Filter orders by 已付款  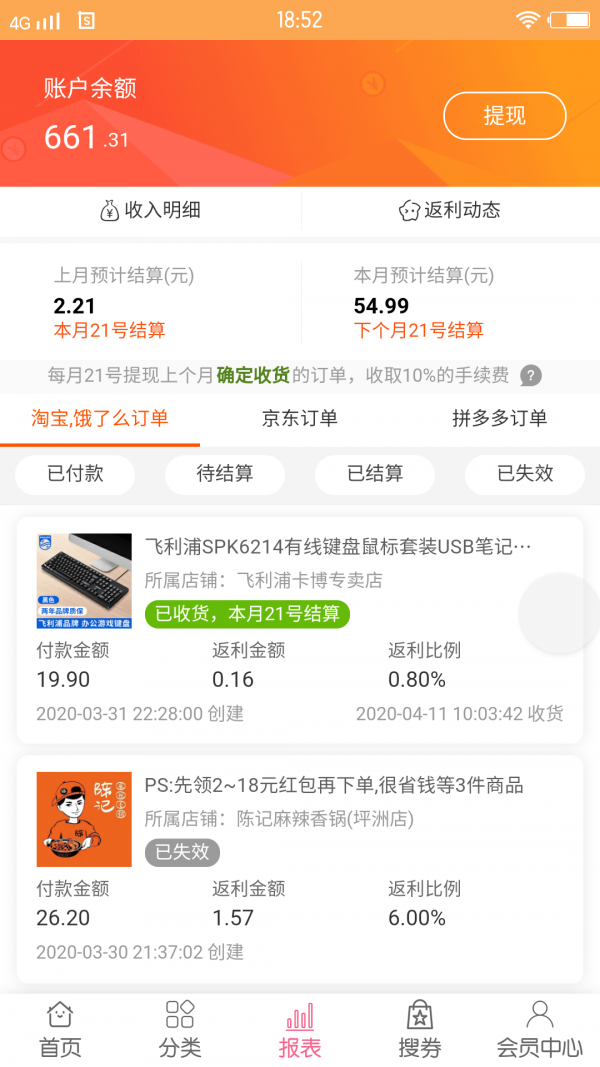(75, 474)
